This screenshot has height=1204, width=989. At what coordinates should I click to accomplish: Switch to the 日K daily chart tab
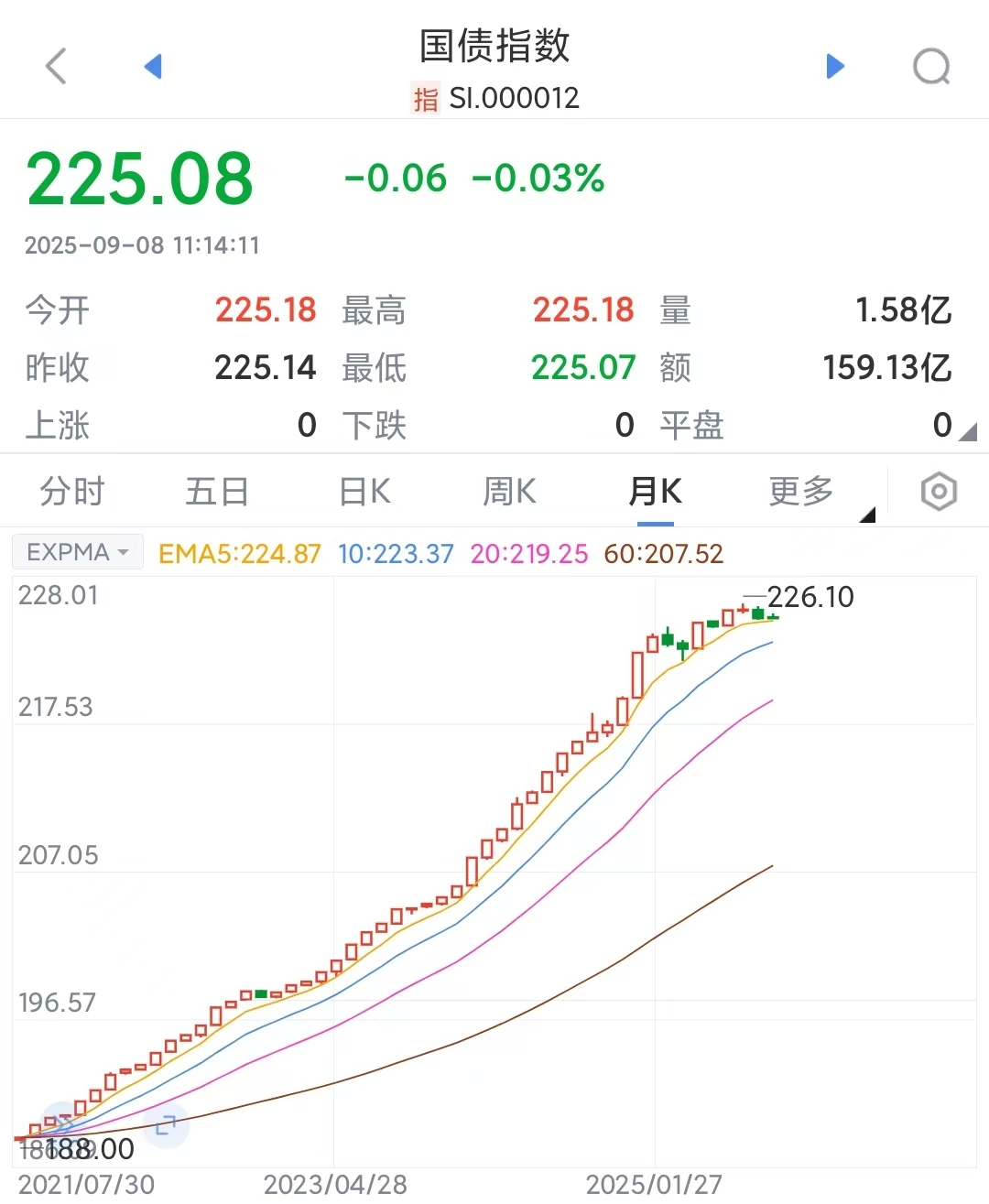tap(364, 492)
